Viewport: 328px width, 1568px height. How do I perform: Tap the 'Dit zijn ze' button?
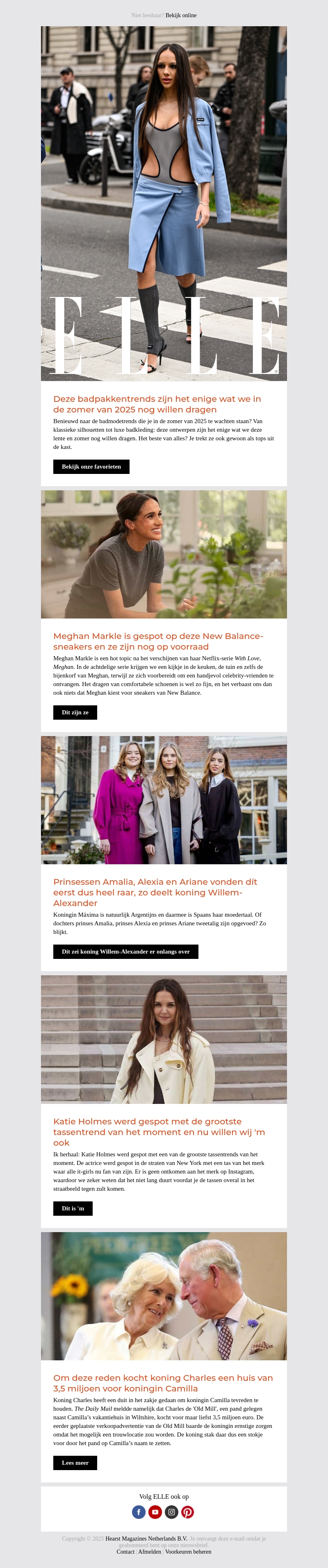click(x=75, y=712)
